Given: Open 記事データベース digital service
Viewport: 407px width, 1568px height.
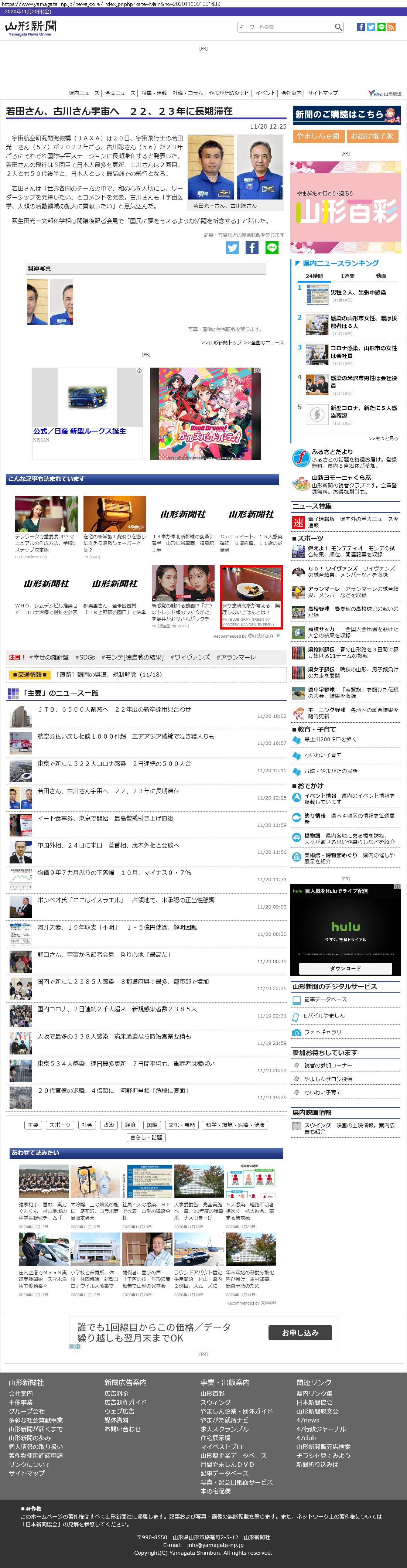Looking at the screenshot, I should click(x=325, y=999).
